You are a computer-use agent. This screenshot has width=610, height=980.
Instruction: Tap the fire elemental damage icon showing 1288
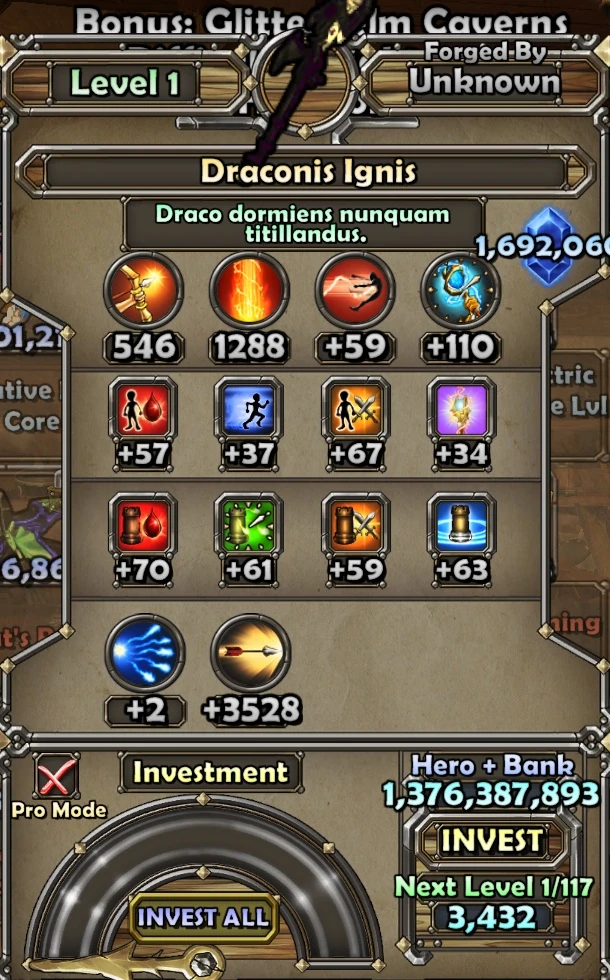coord(249,291)
